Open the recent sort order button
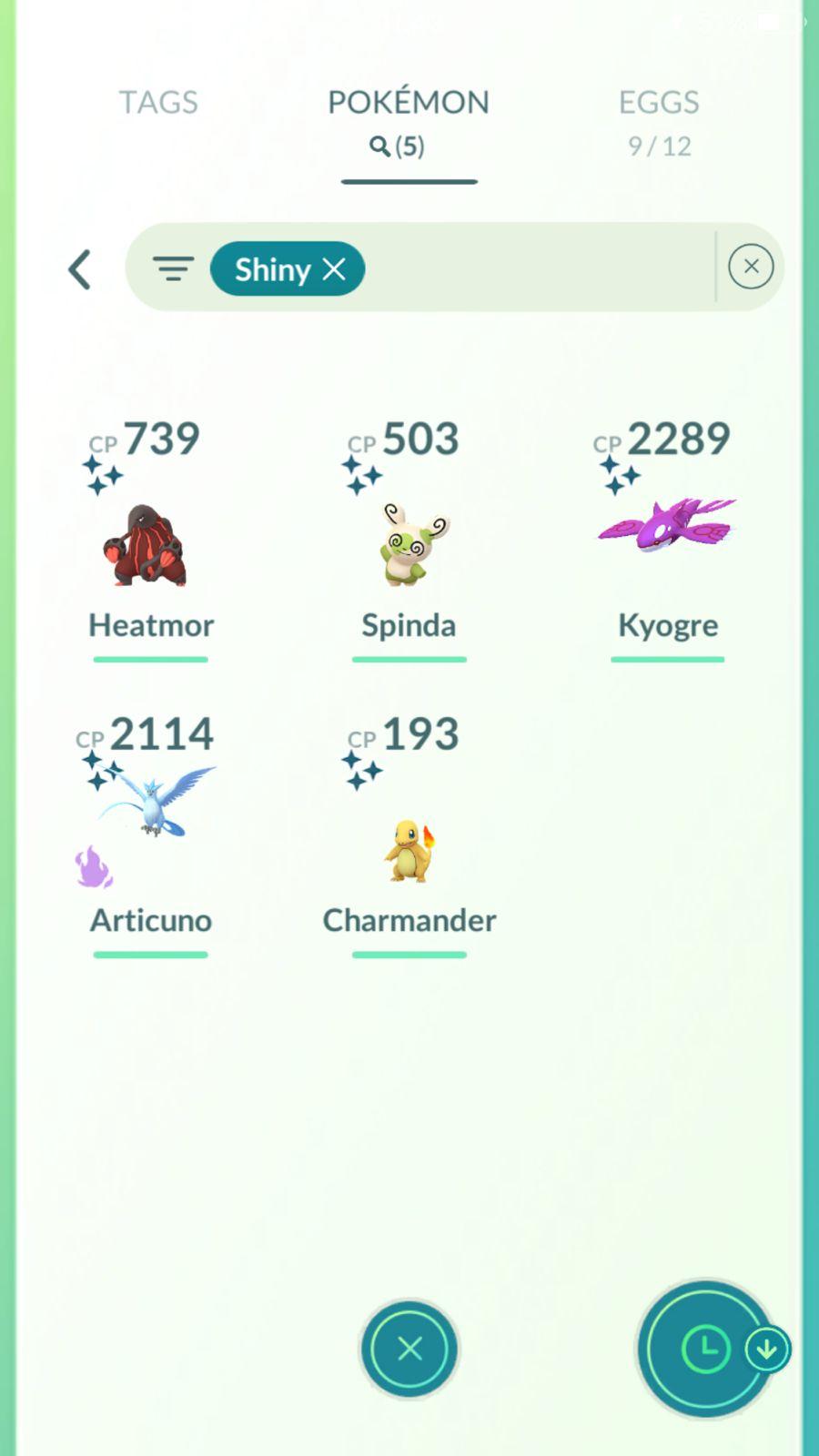 [706, 1349]
